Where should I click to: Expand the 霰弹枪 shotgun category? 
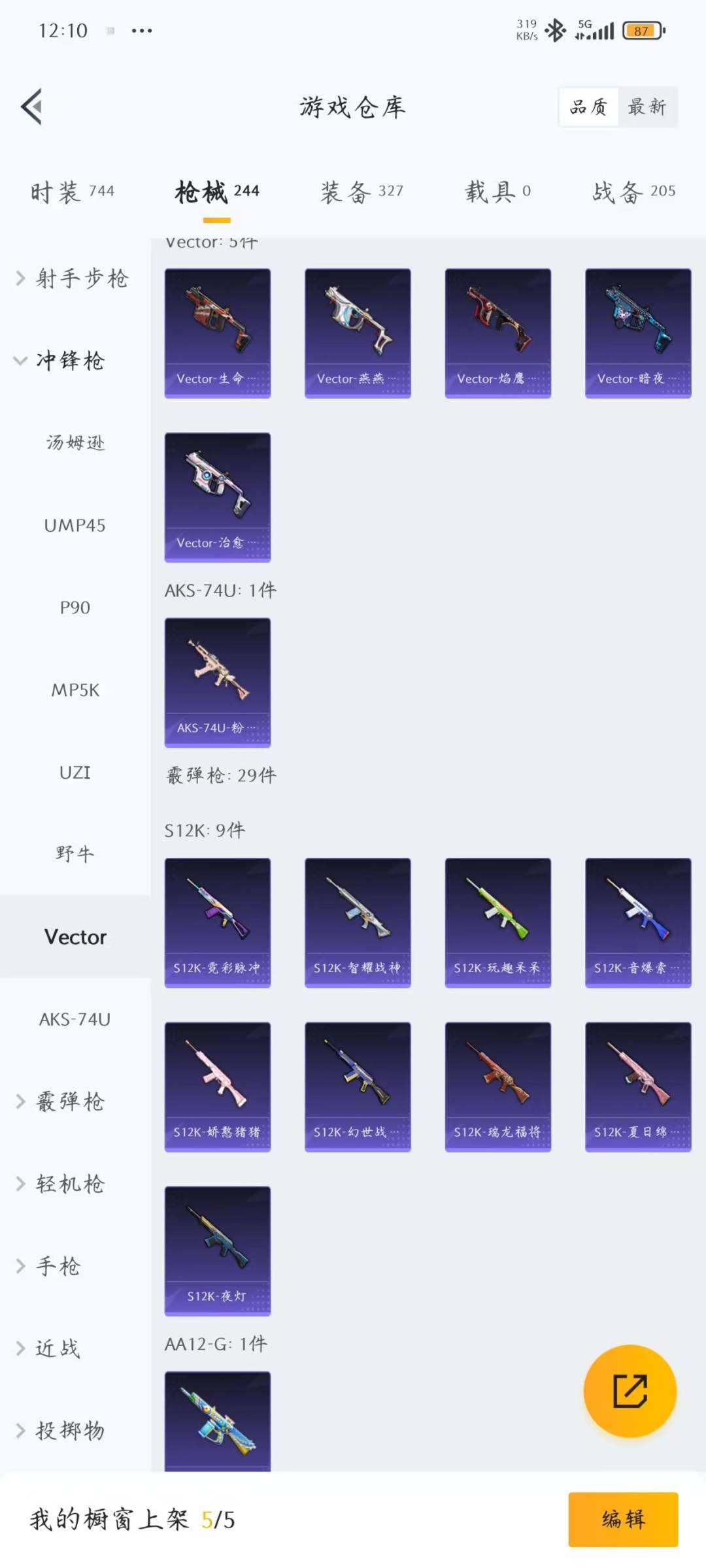[65, 1102]
